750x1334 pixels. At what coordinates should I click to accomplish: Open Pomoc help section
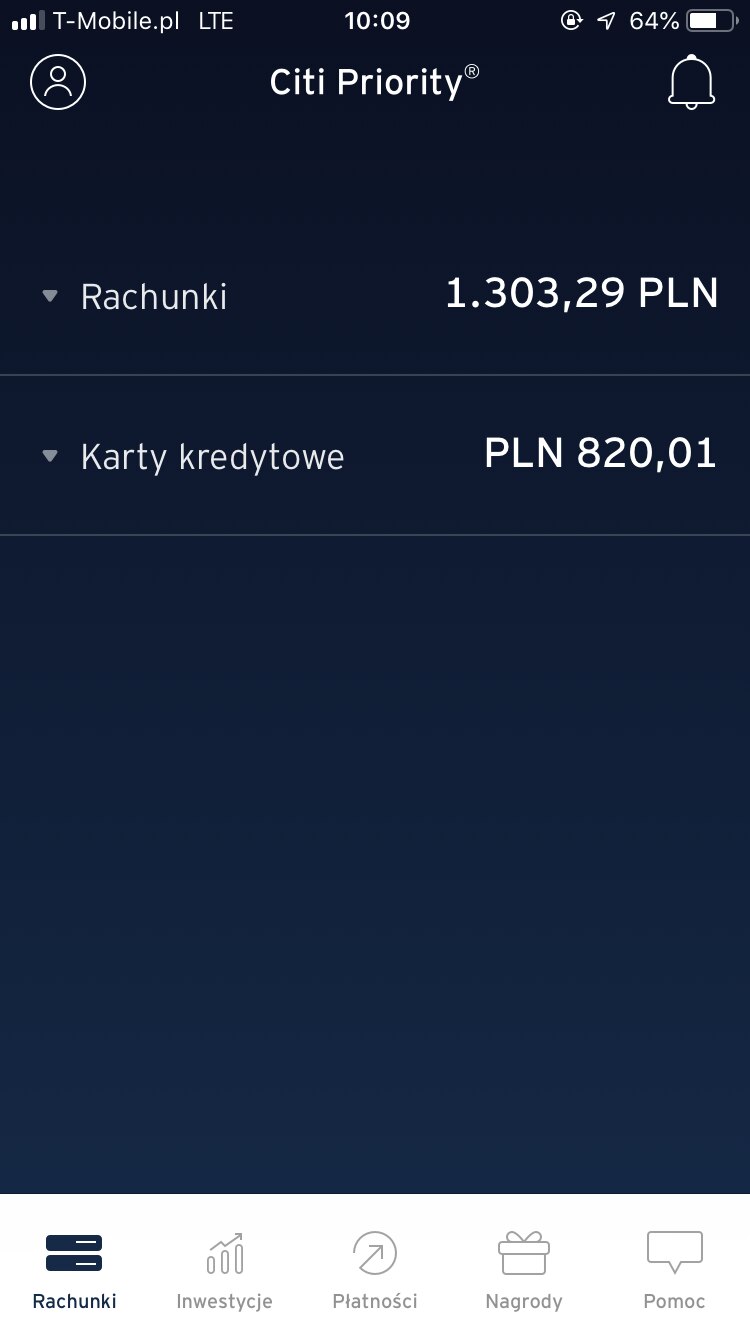click(673, 1268)
